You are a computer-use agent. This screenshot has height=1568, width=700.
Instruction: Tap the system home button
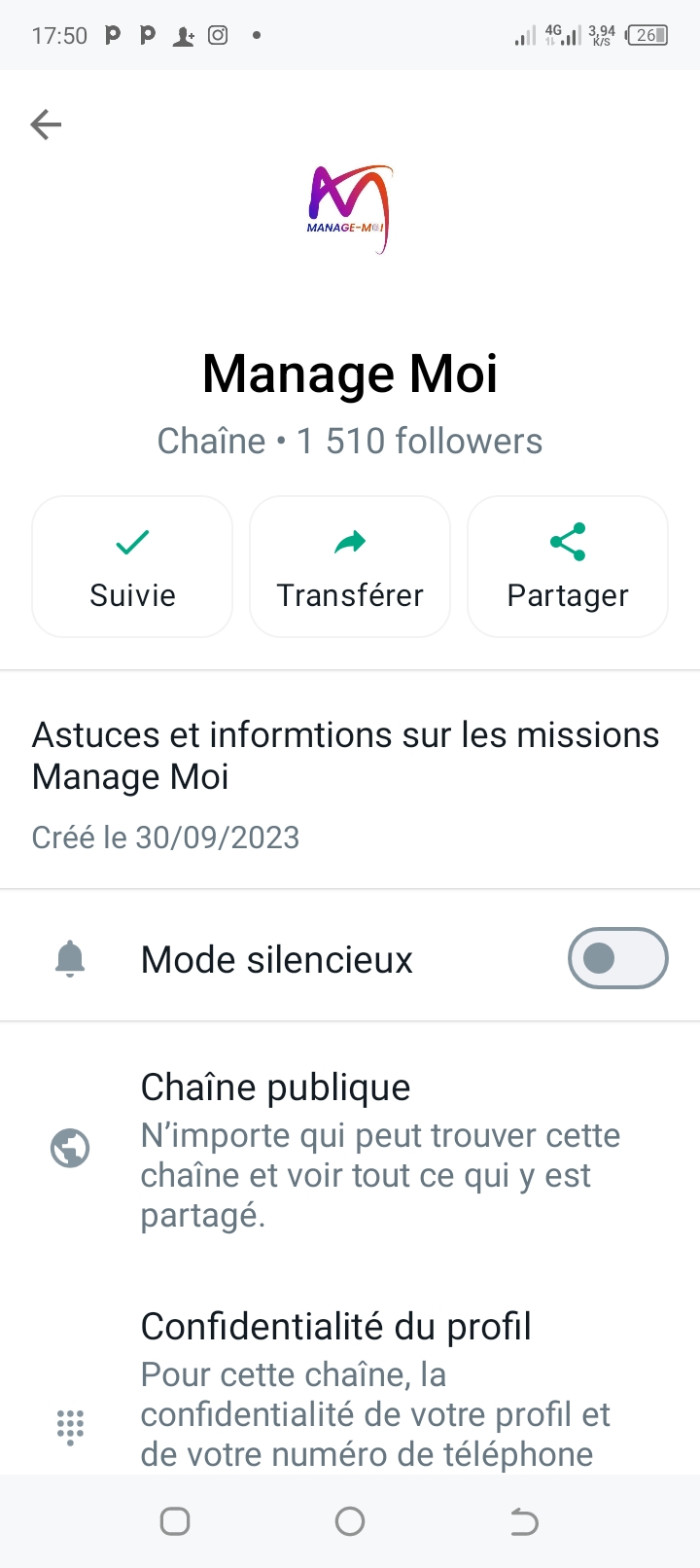pyautogui.click(x=350, y=1521)
